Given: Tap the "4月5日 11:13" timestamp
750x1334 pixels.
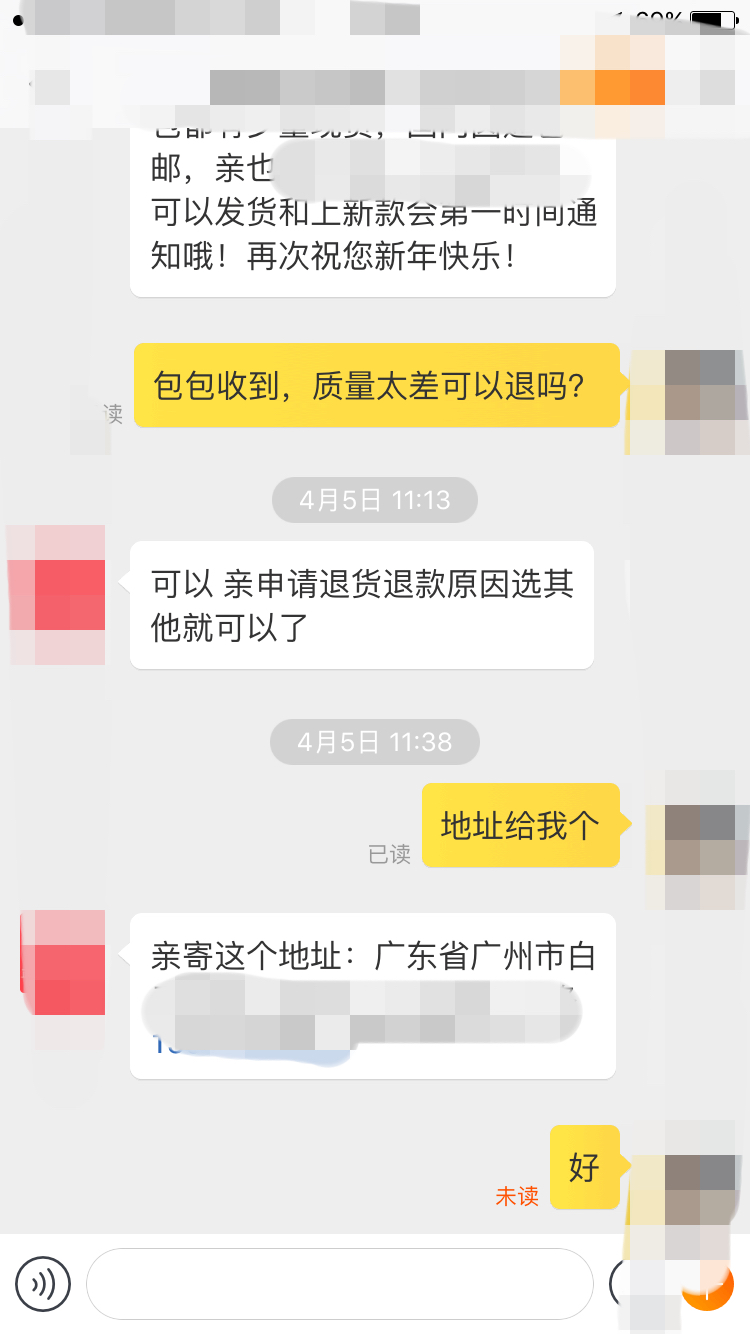Looking at the screenshot, I should coord(374,499).
